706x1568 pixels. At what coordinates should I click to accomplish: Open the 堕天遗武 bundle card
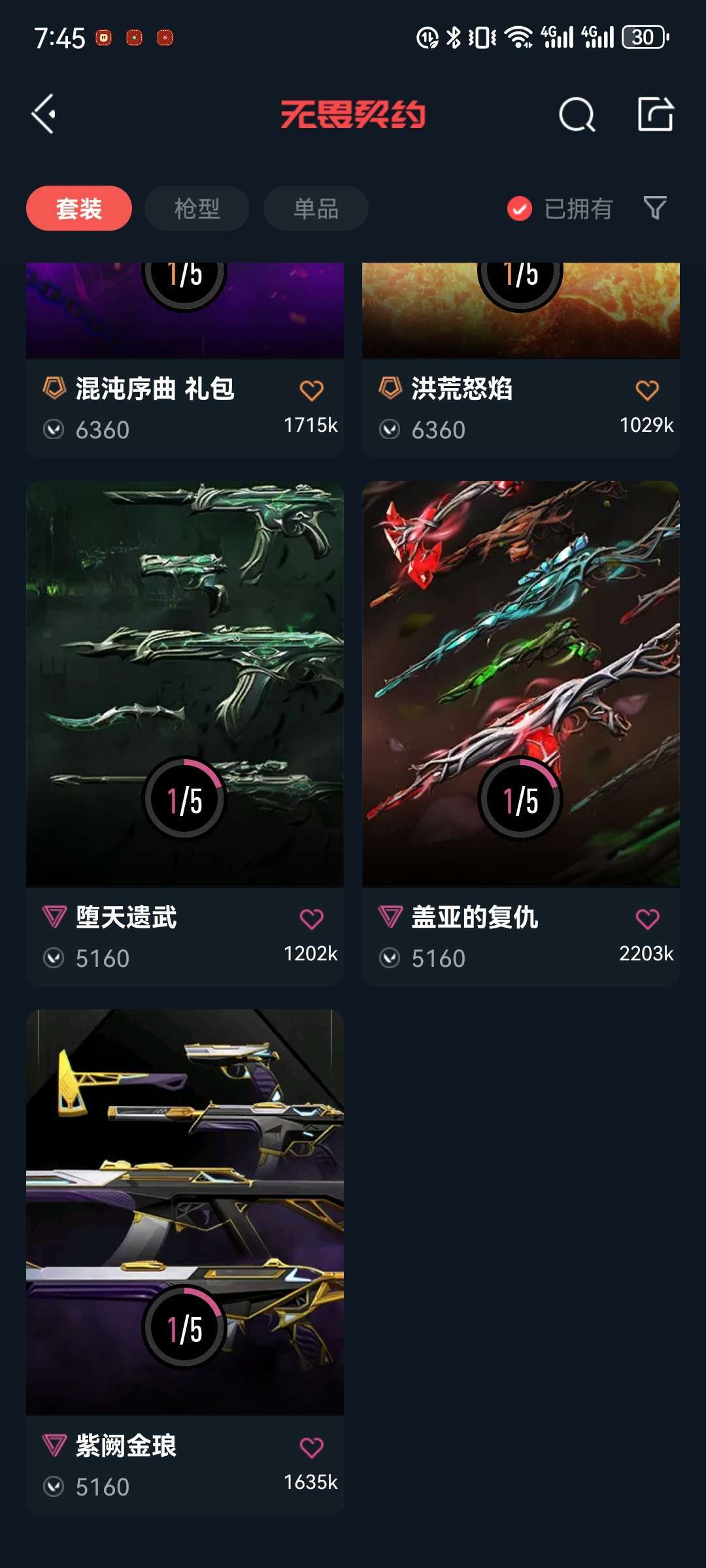click(185, 734)
